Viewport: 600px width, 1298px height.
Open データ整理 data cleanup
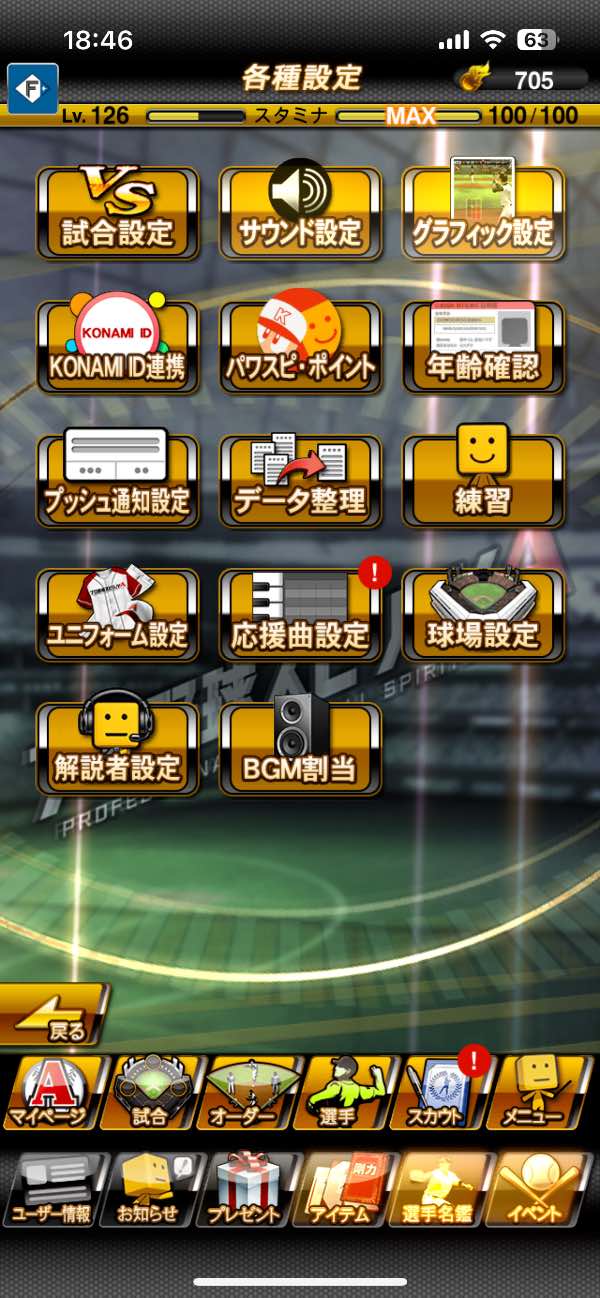[x=300, y=481]
